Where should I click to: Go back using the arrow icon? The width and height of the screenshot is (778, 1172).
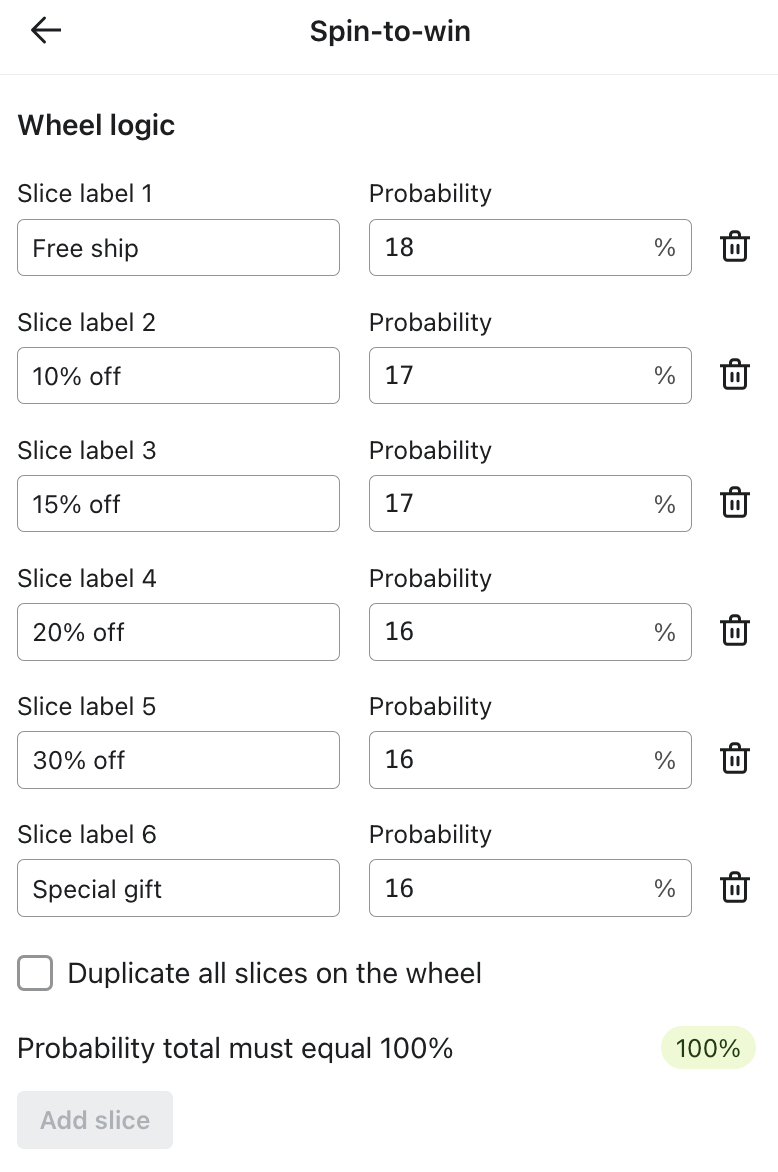point(45,30)
